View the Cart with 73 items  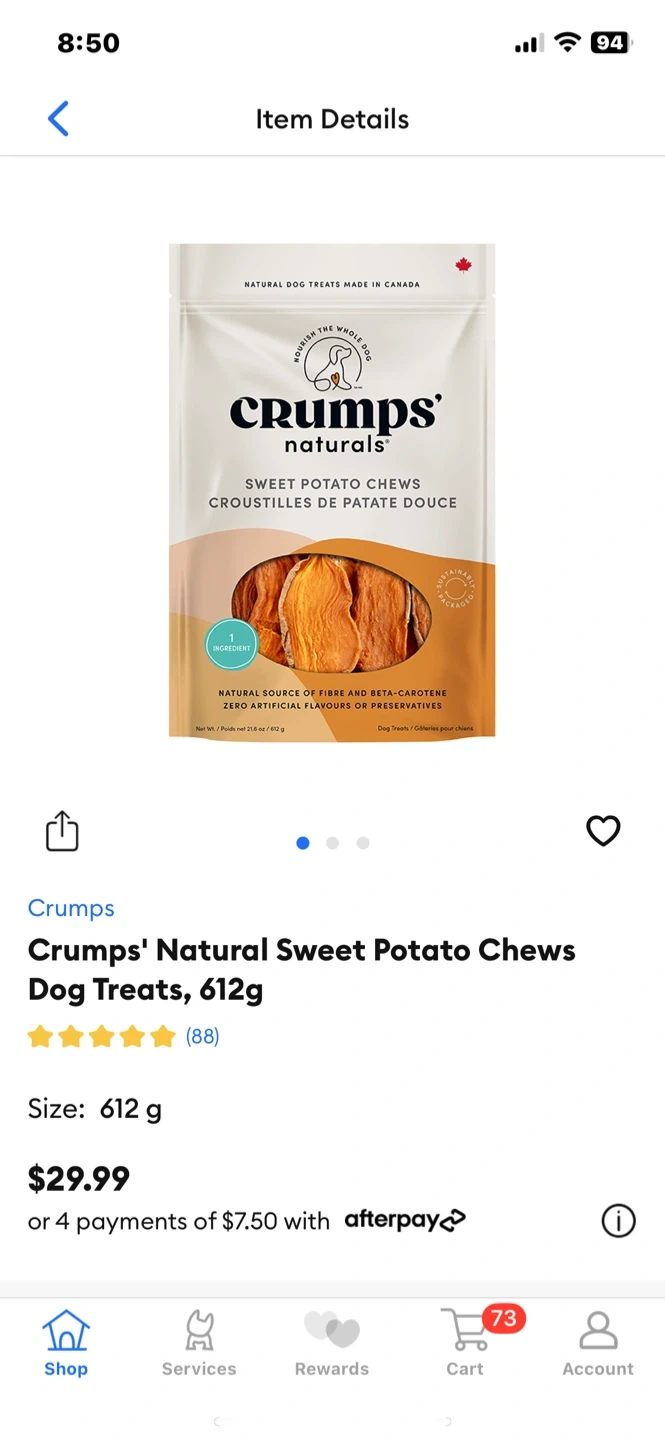(x=466, y=1343)
